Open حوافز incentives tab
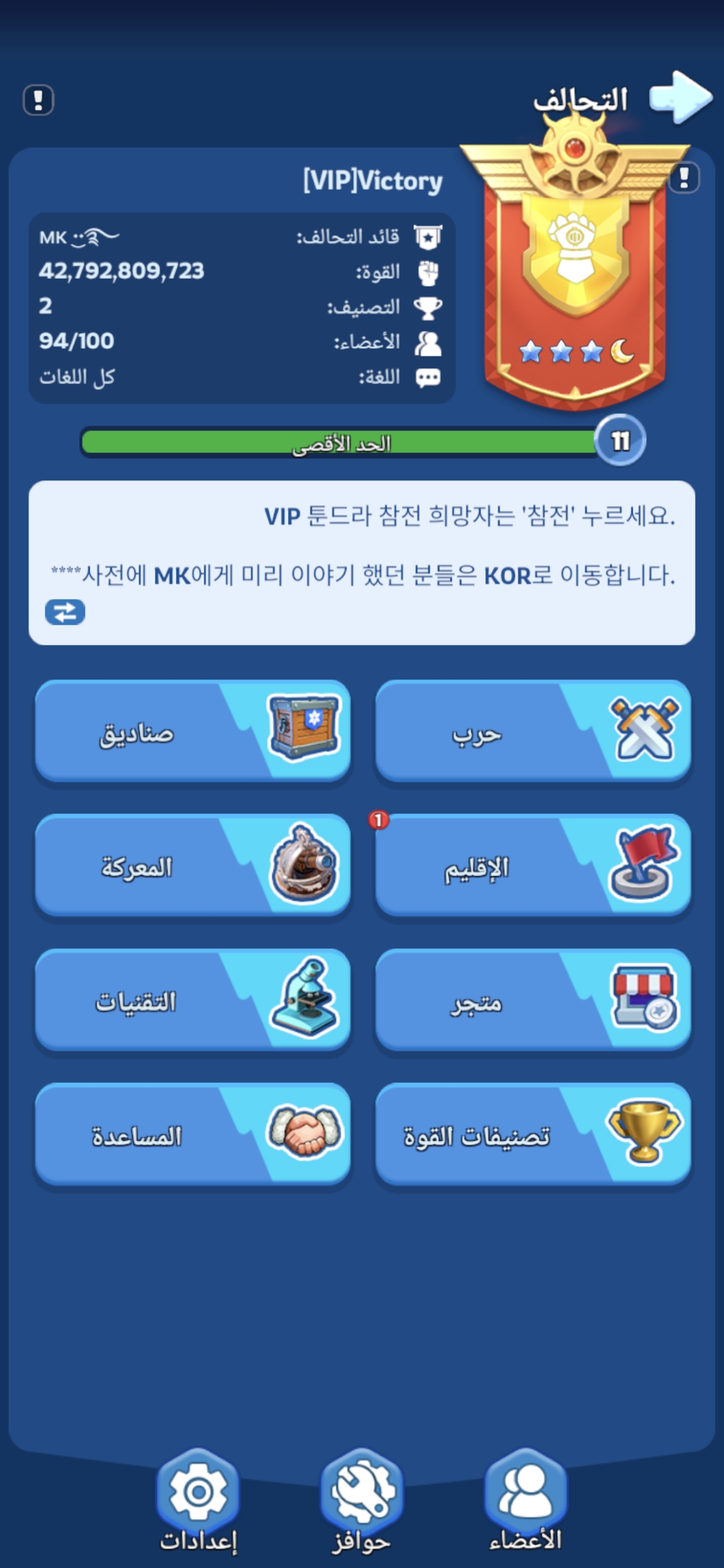The height and width of the screenshot is (1568, 724). coord(361,1500)
